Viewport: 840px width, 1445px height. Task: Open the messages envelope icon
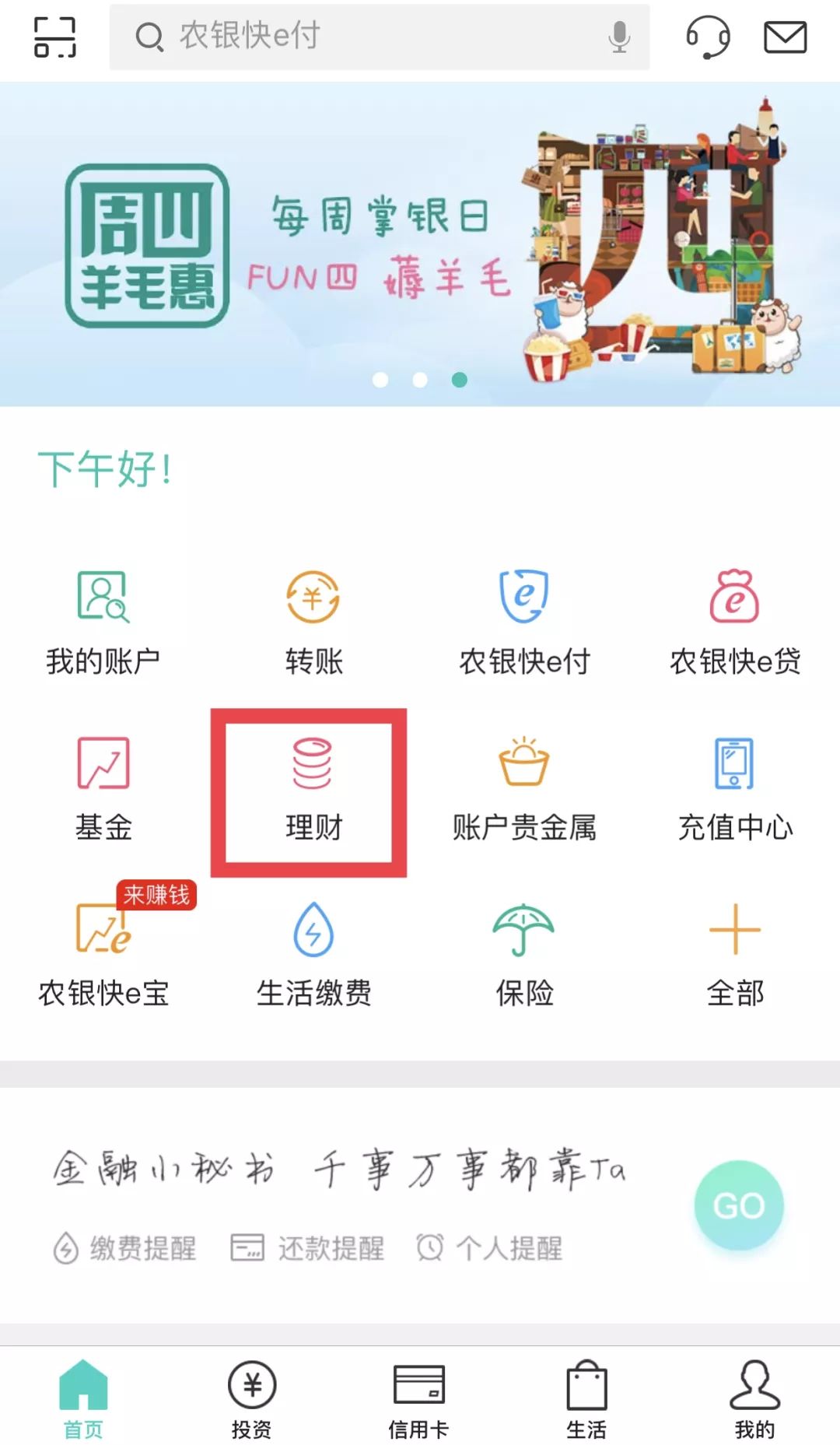tap(785, 37)
